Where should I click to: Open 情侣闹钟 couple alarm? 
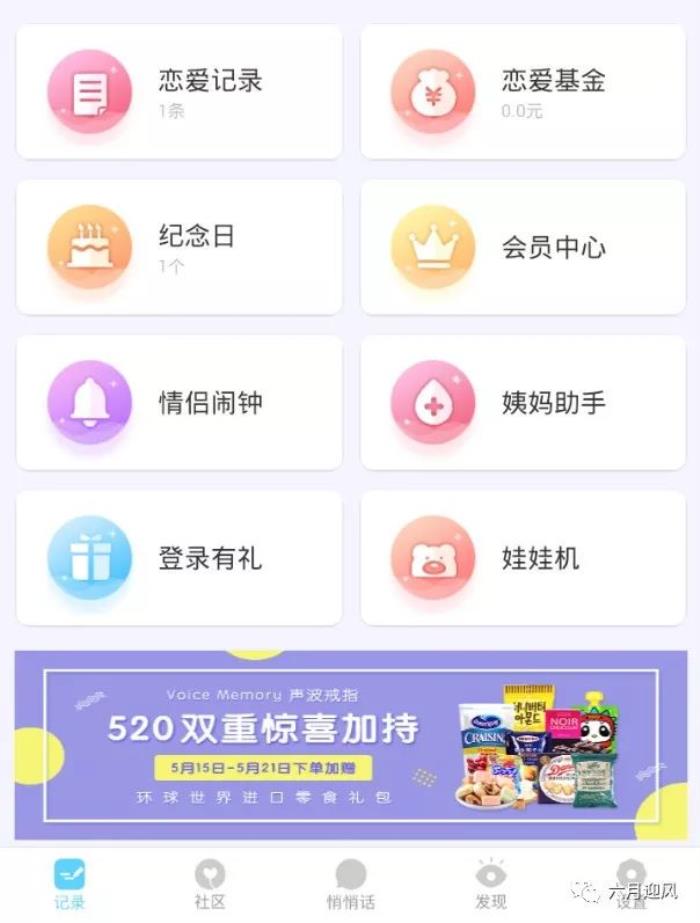coord(180,403)
